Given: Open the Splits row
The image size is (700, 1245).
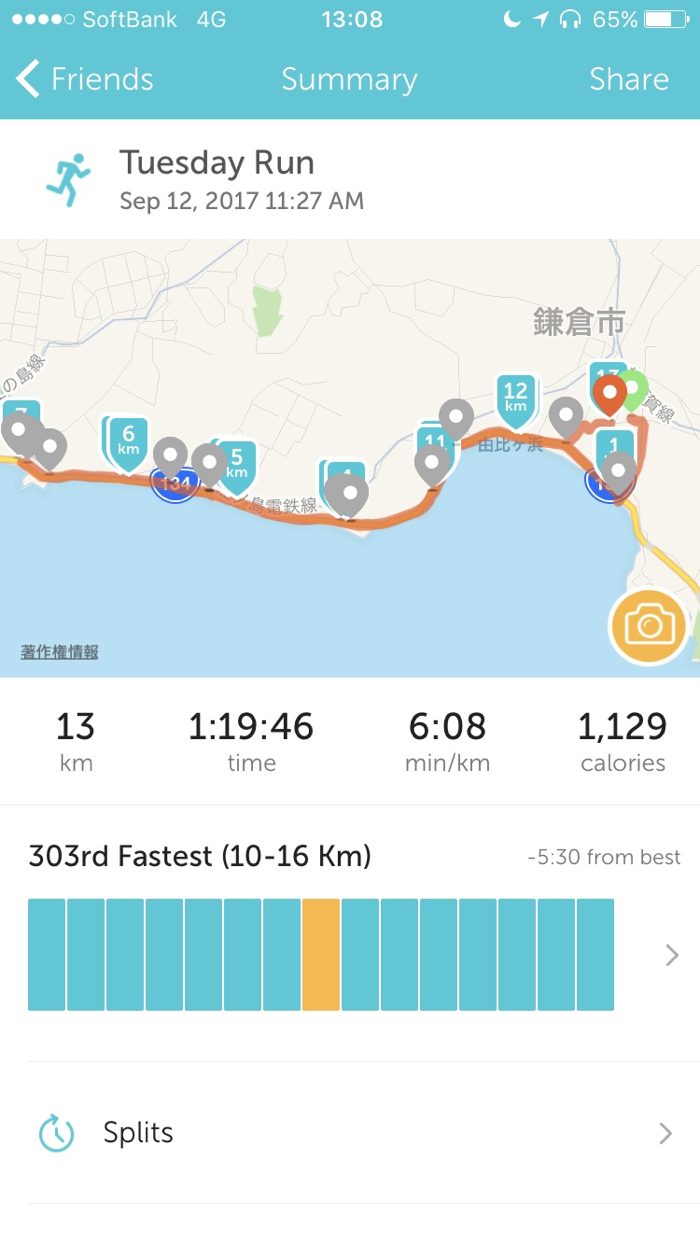Looking at the screenshot, I should [x=350, y=1133].
